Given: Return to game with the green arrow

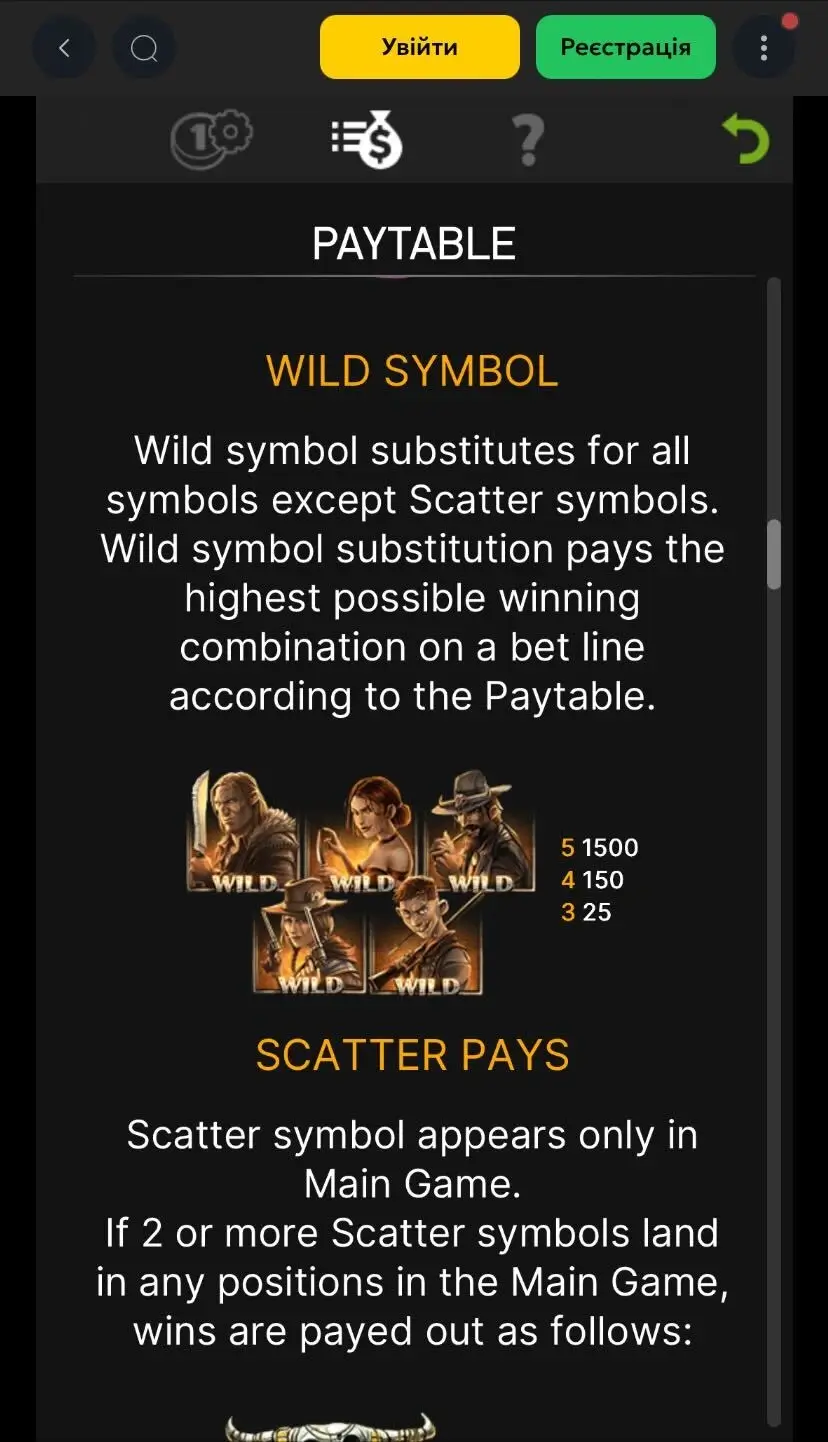Looking at the screenshot, I should click(746, 139).
